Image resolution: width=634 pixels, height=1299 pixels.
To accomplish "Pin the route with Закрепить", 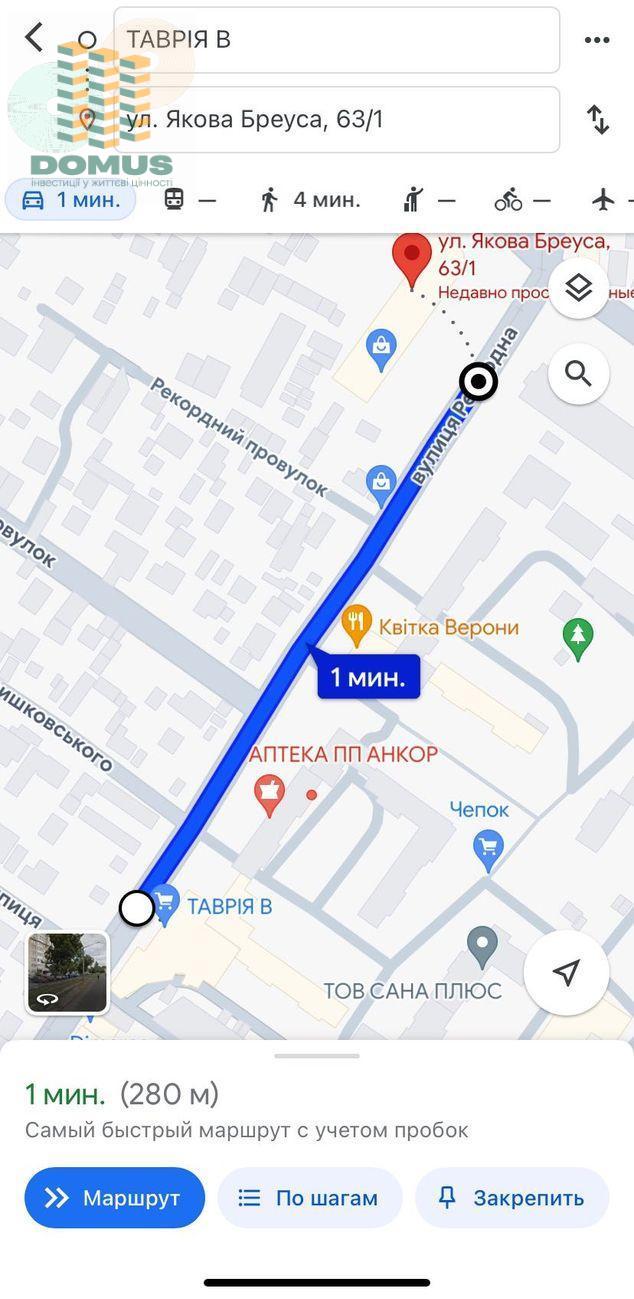I will tap(512, 1198).
